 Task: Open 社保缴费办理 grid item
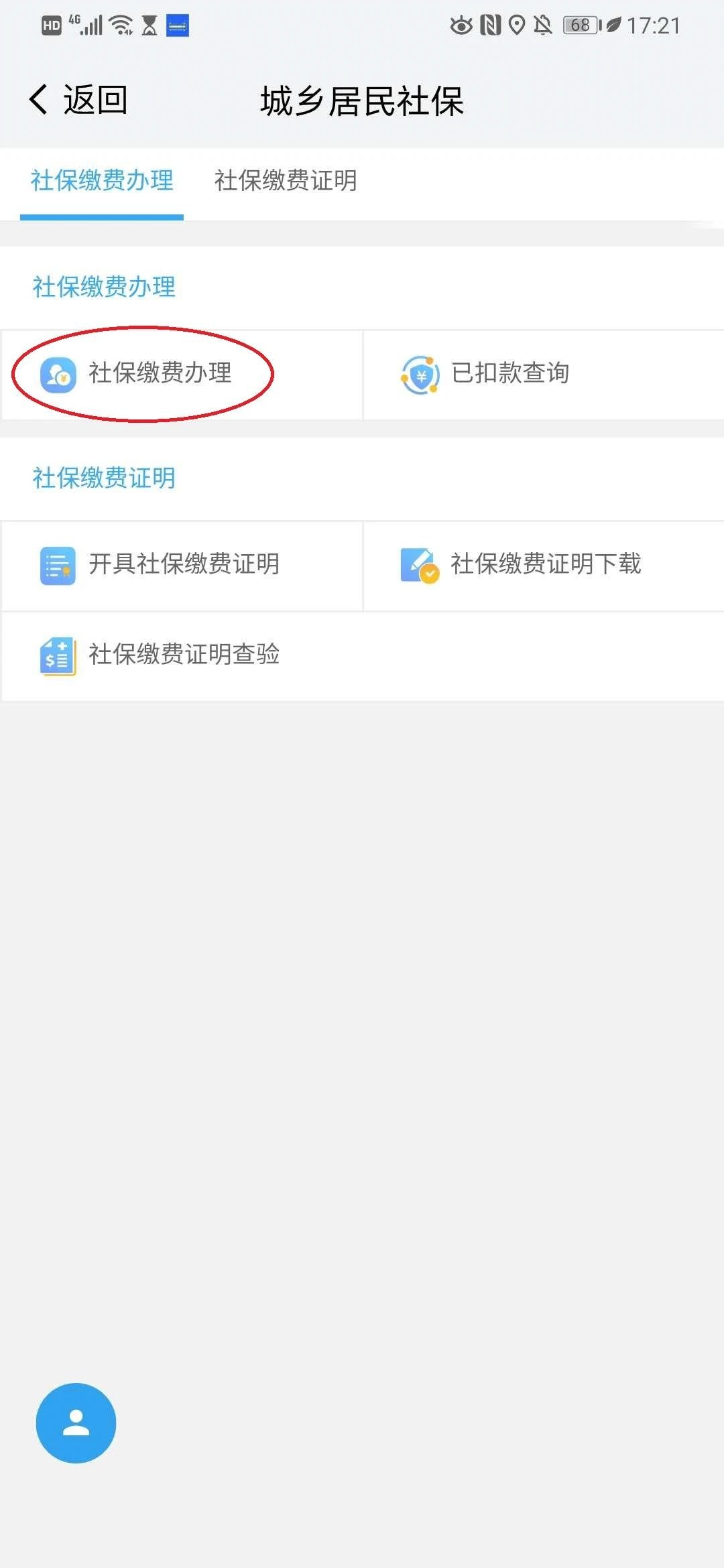(160, 373)
